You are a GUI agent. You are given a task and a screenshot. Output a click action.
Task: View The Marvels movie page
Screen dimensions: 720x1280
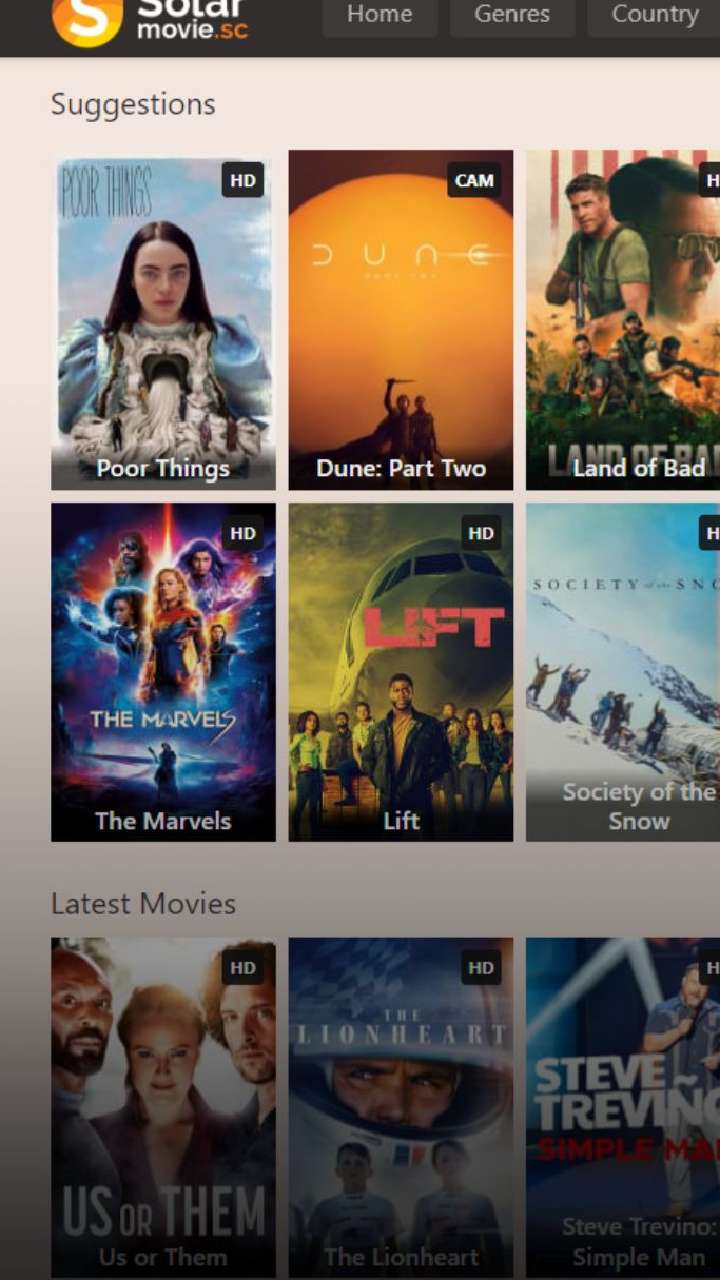163,672
